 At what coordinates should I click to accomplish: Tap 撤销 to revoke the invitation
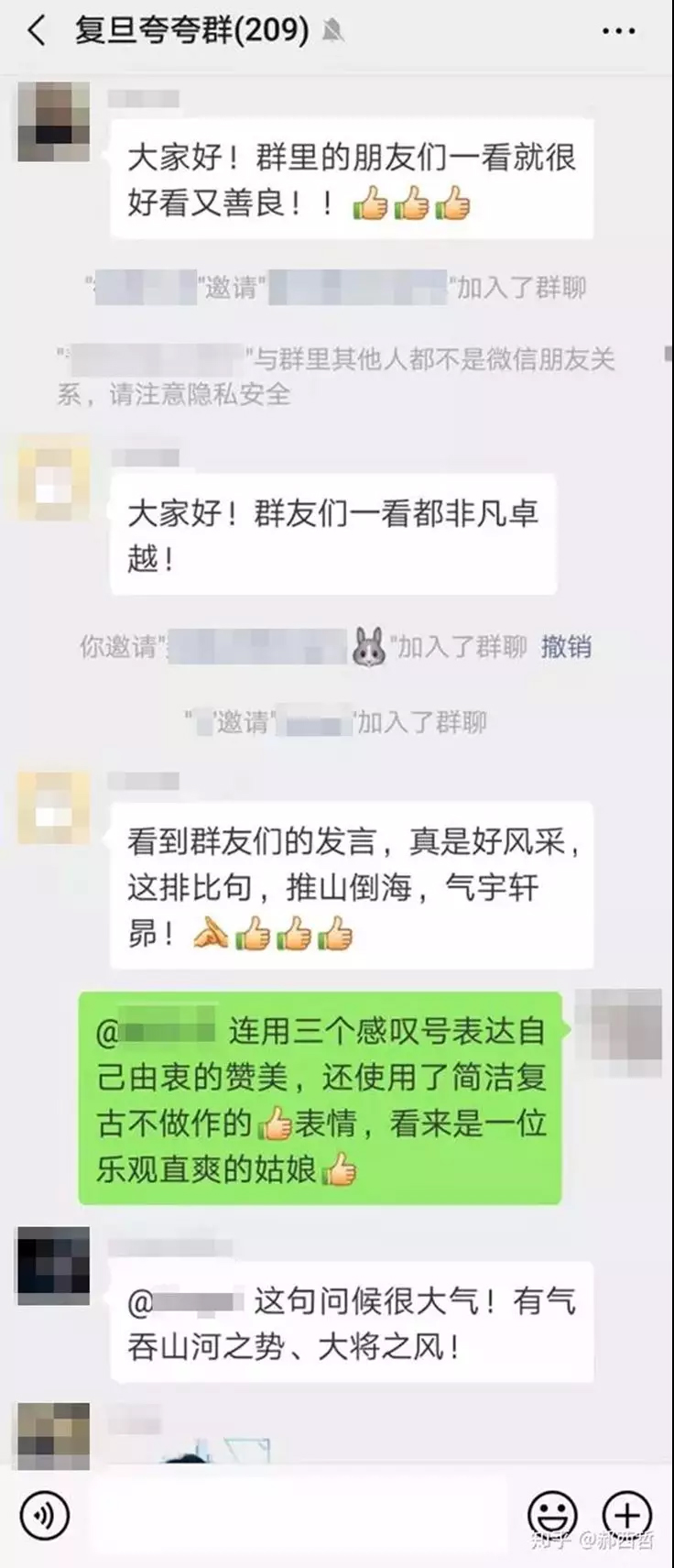click(565, 647)
